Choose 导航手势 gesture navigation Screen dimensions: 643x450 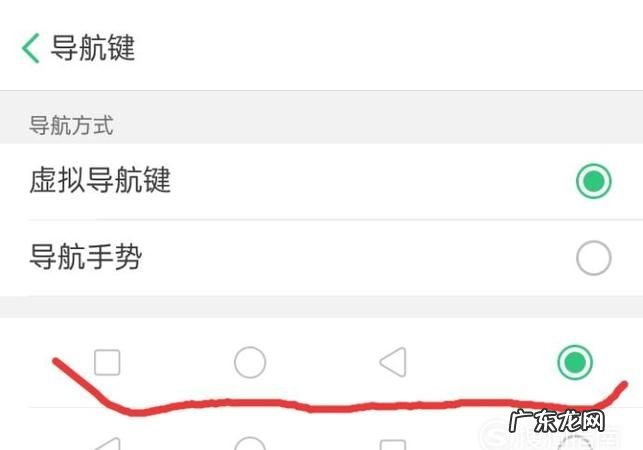593,259
